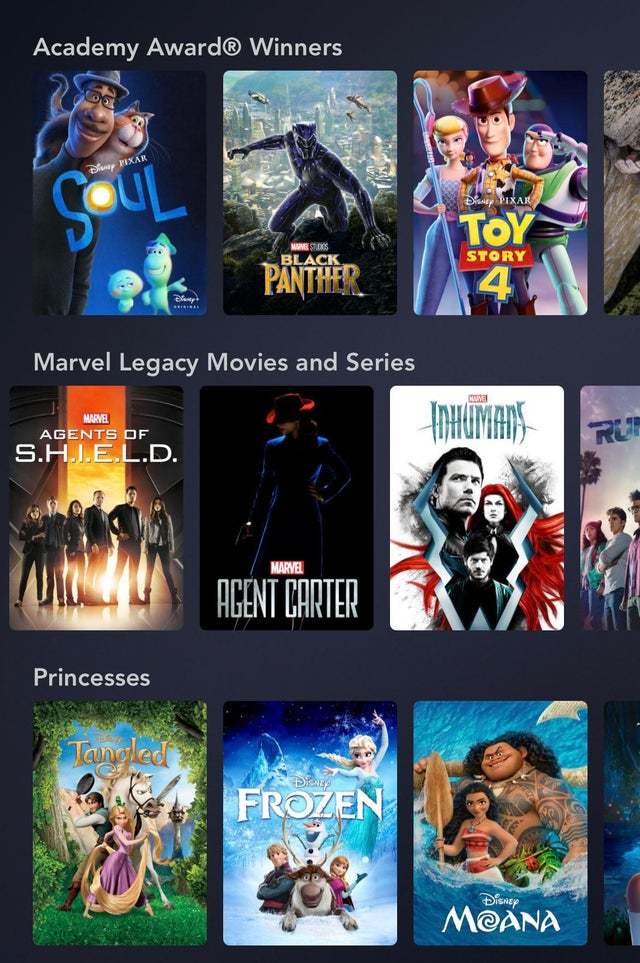Open Marvel's Inhumans series
The image size is (640, 963).
pos(476,508)
